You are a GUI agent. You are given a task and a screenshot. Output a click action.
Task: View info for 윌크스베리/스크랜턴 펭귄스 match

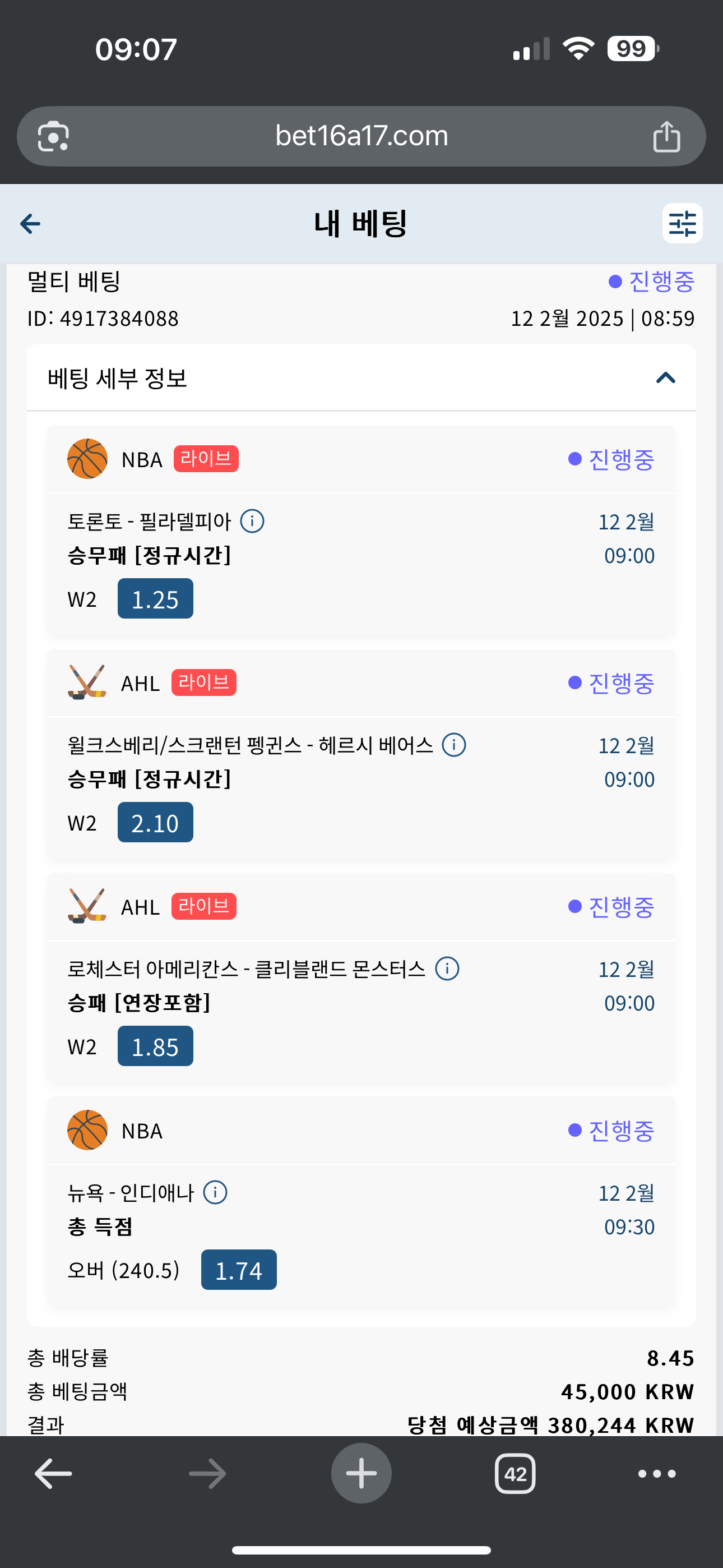[x=454, y=744]
